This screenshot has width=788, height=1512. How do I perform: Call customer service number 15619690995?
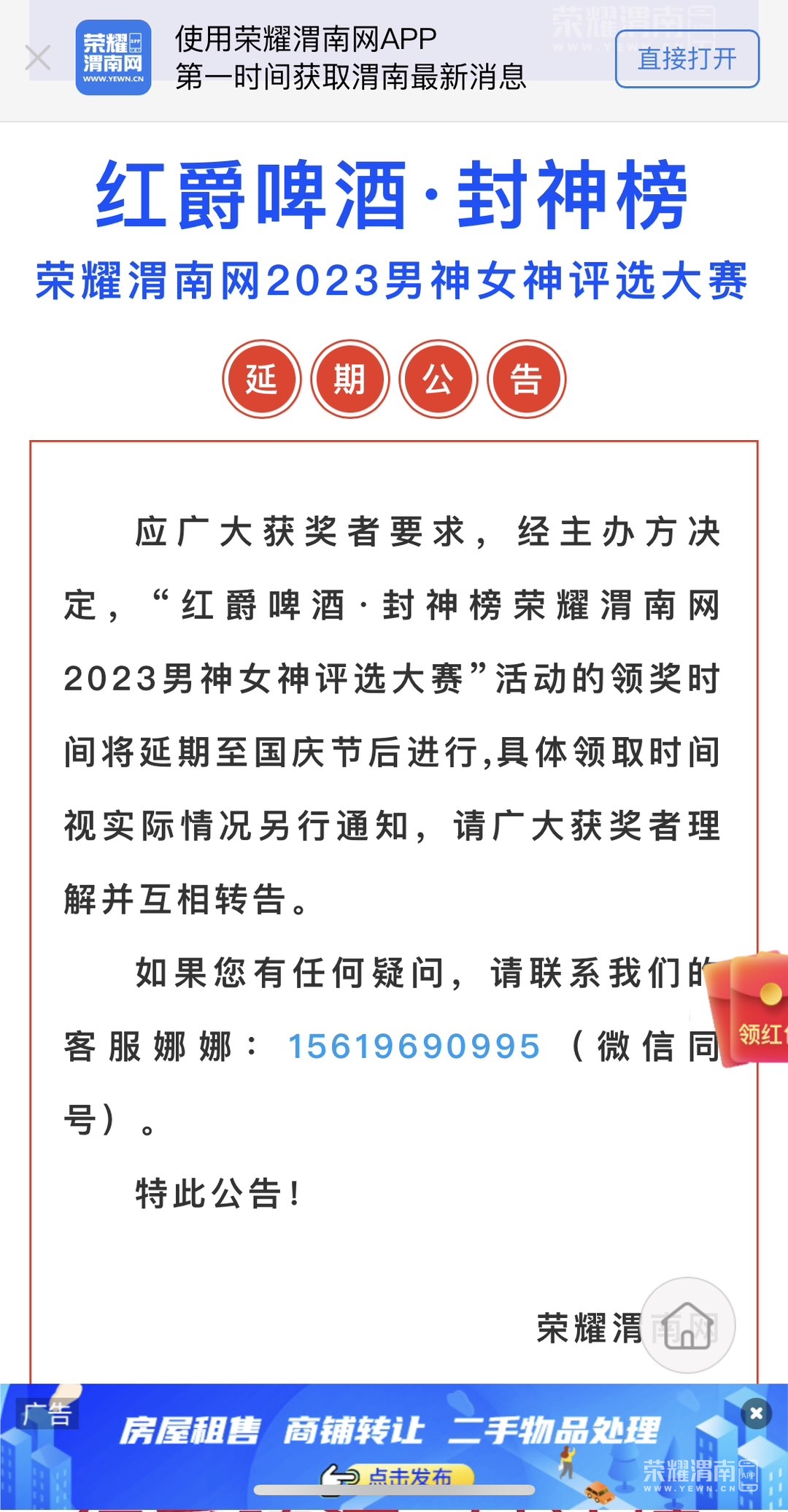point(414,1046)
